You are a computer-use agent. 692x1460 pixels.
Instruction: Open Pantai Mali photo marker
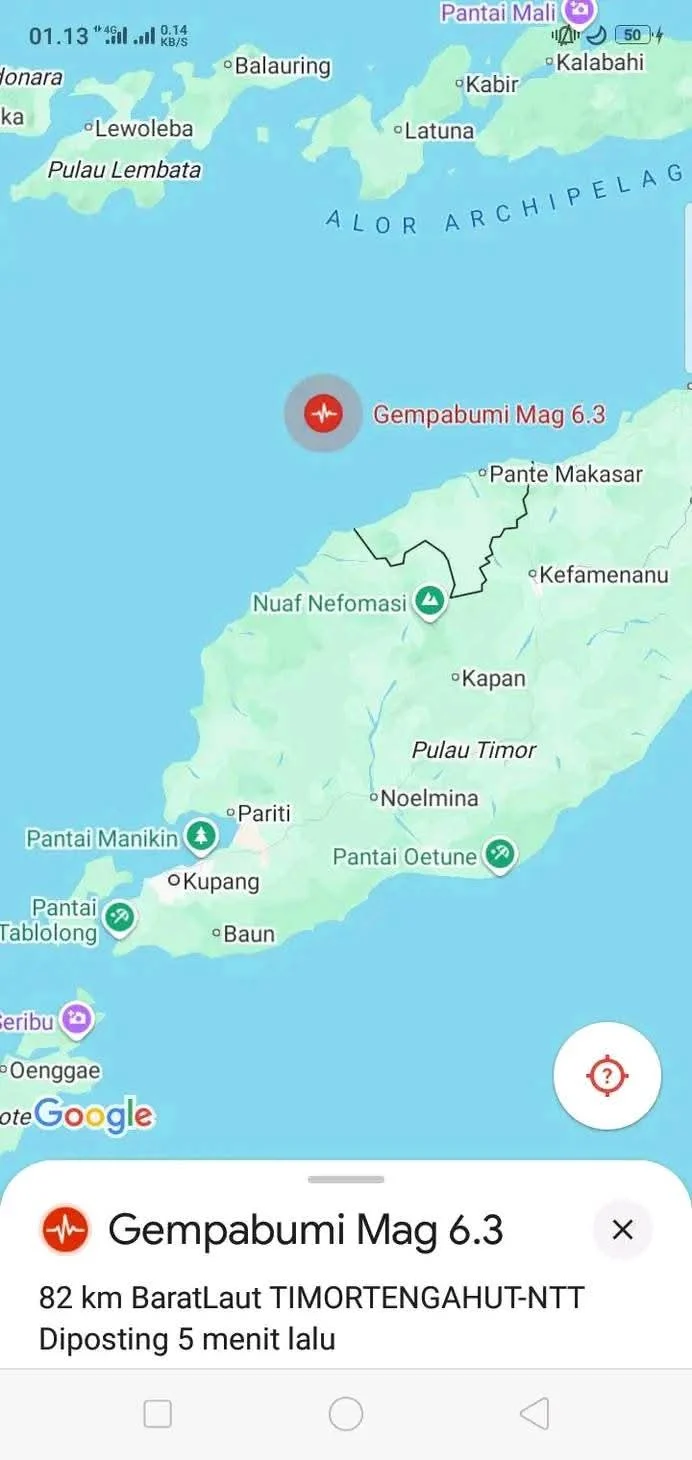[x=578, y=12]
